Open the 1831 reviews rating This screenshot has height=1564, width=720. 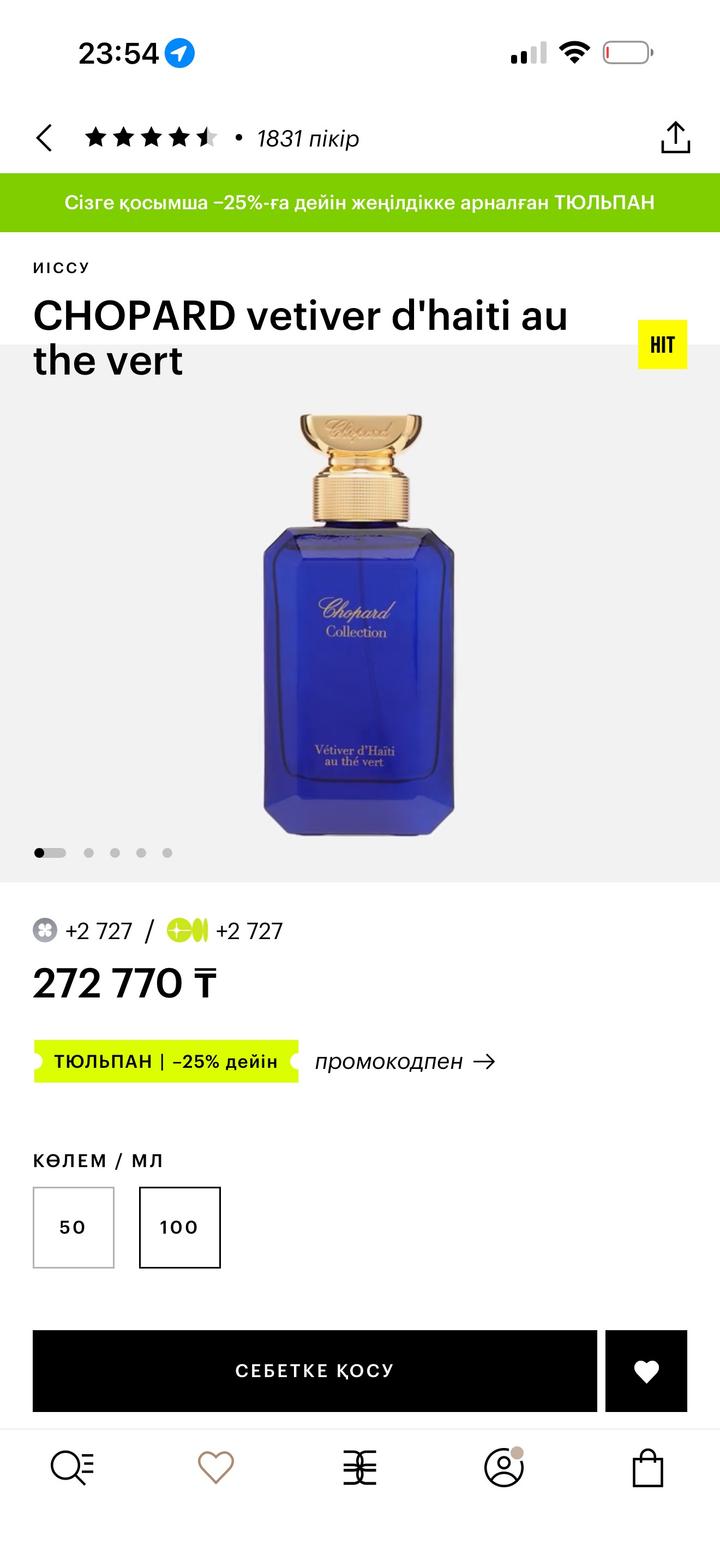pyautogui.click(x=222, y=138)
